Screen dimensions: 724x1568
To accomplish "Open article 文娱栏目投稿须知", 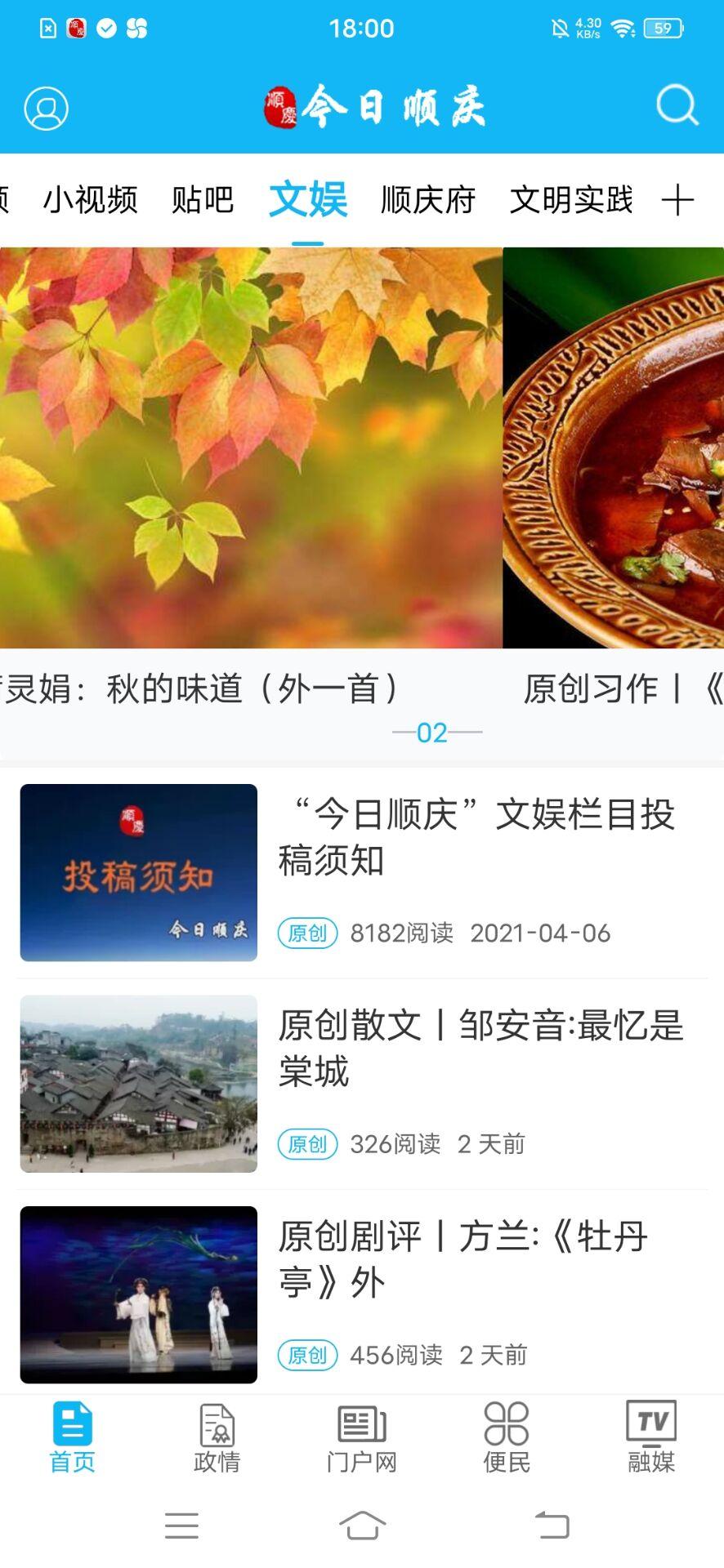I will point(484,836).
